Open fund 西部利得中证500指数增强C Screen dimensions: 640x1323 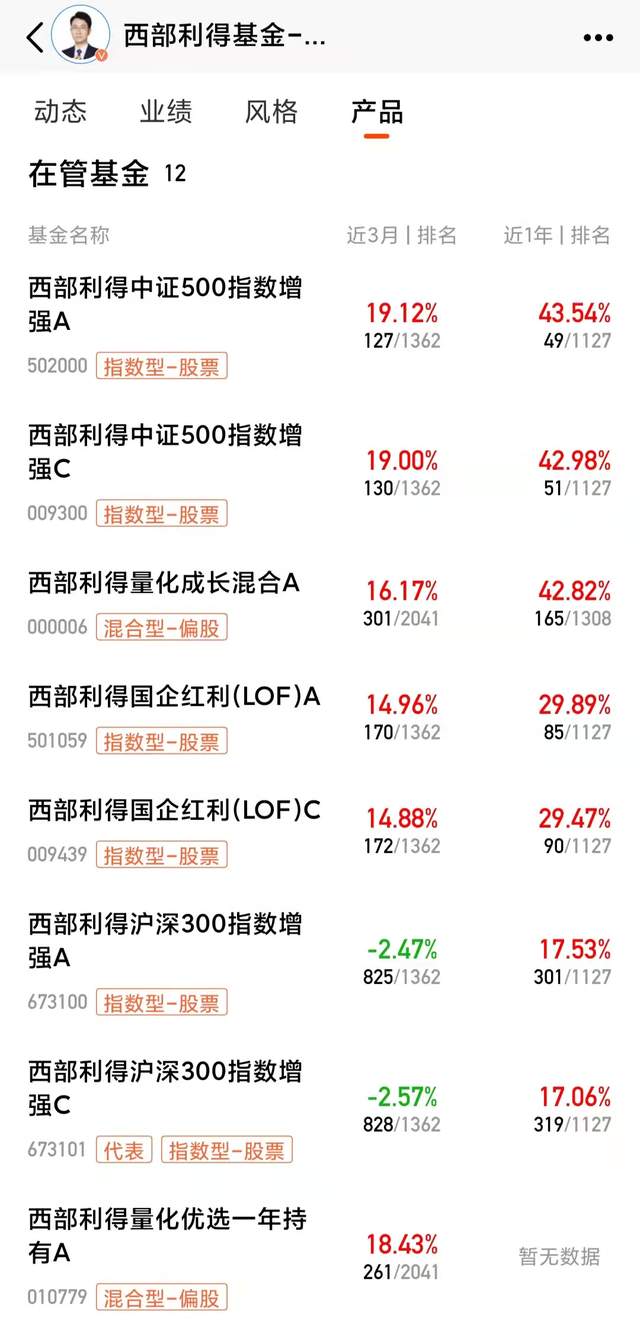click(320, 473)
